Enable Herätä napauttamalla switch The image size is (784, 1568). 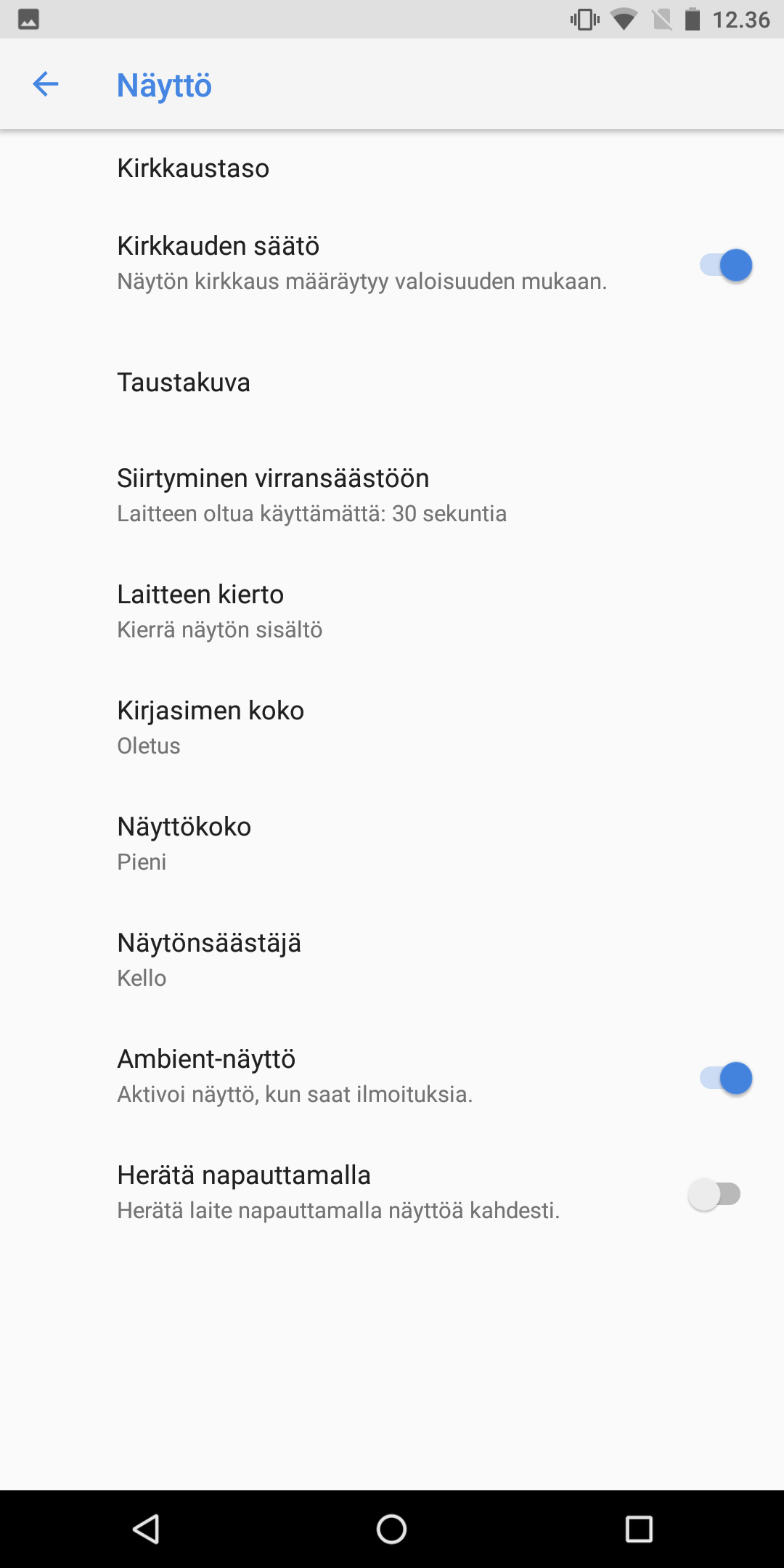[x=714, y=1194]
